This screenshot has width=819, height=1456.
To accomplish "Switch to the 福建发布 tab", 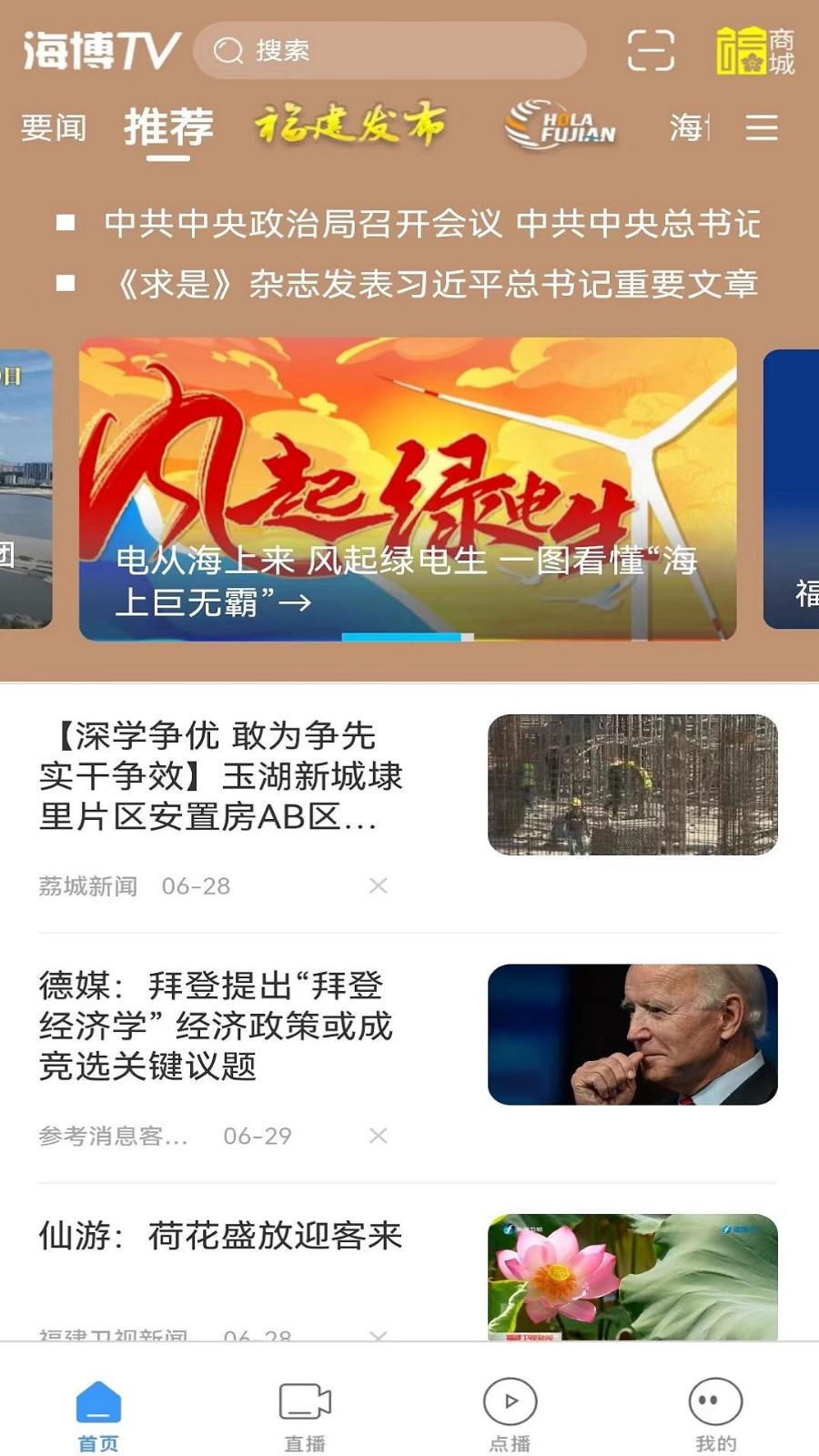I will pos(353,123).
